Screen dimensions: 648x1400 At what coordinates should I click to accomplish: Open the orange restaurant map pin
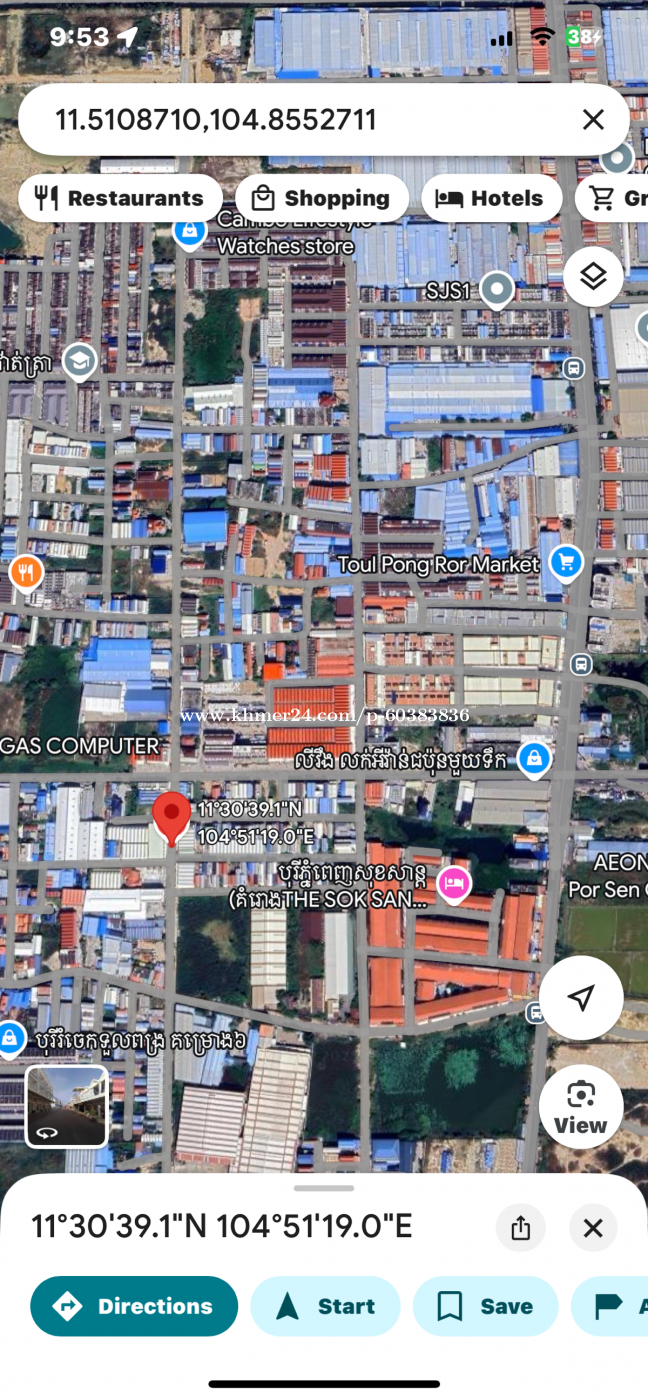coord(26,573)
